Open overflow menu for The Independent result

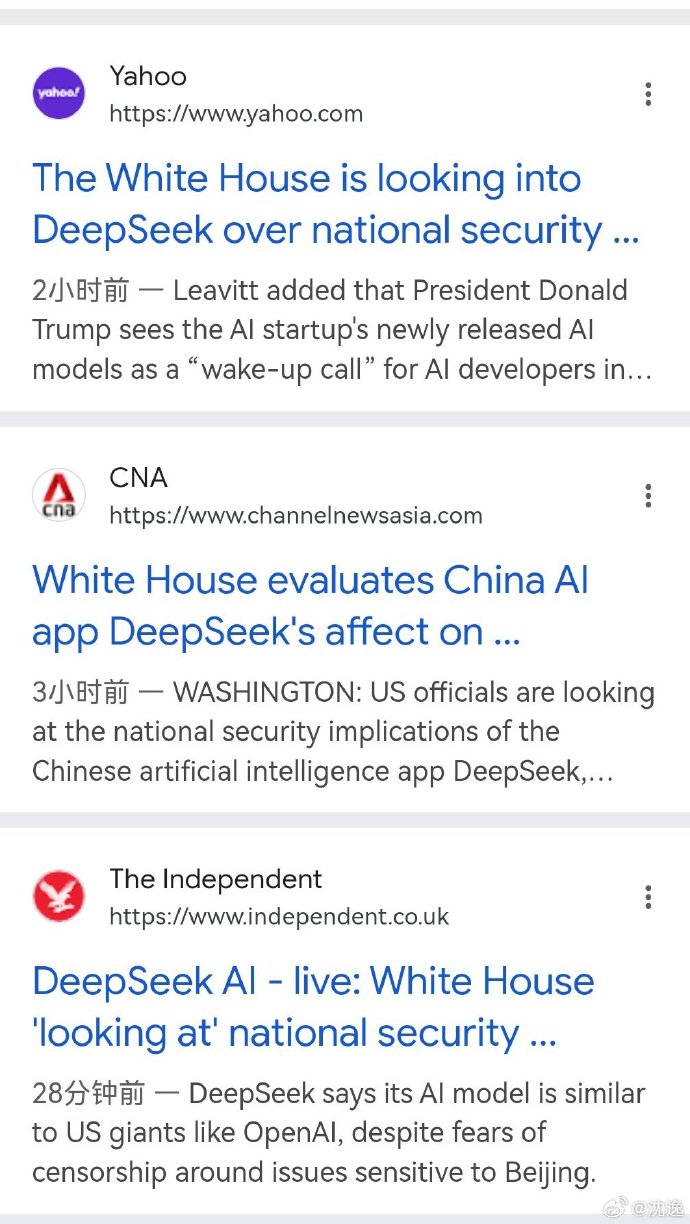click(x=648, y=897)
